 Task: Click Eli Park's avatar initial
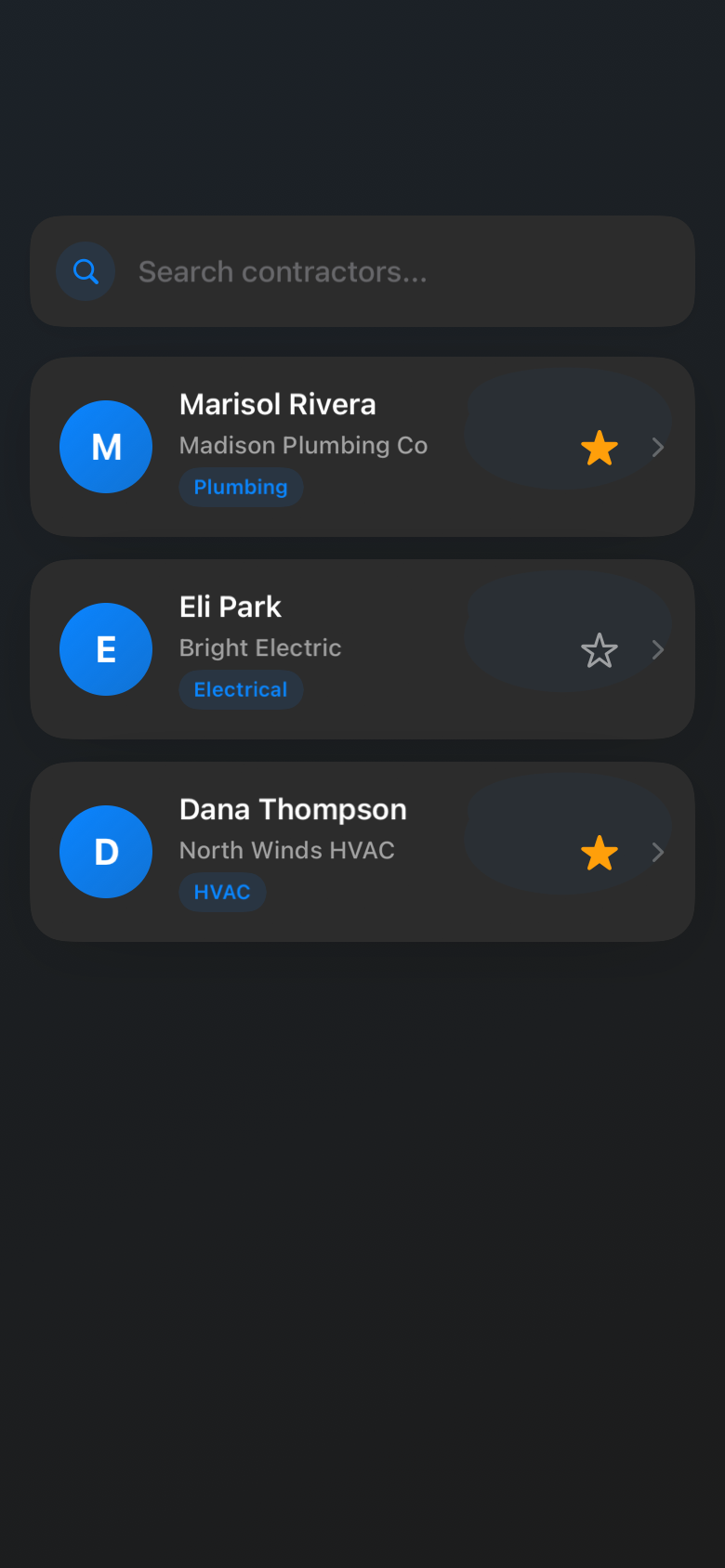point(106,649)
